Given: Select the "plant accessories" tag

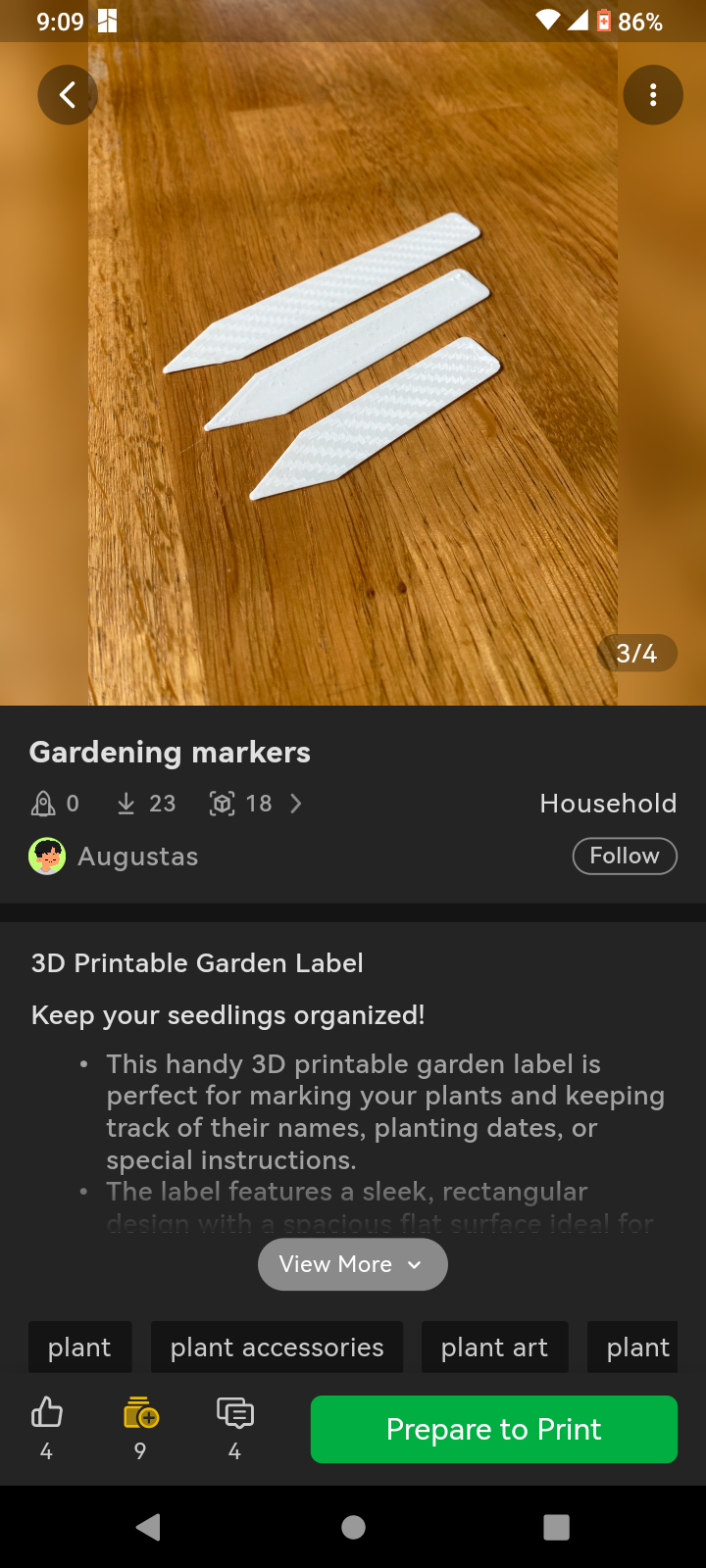Looking at the screenshot, I should 277,1347.
